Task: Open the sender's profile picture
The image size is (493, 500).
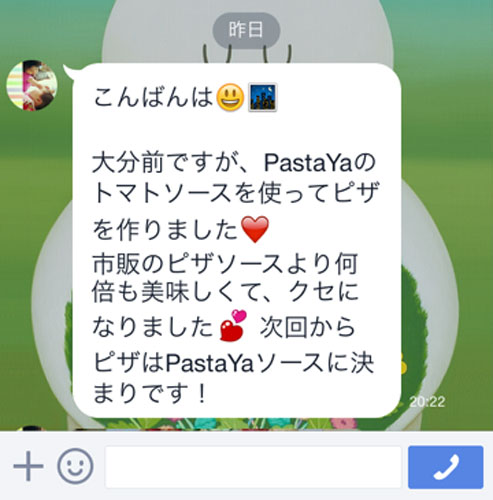Action: 32,85
